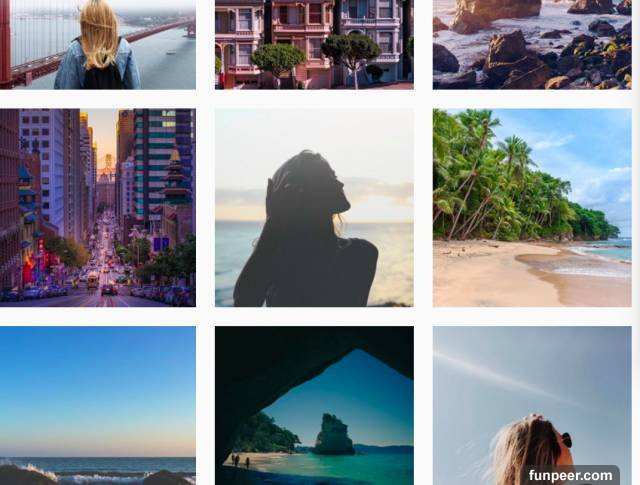Image resolution: width=640 pixels, height=485 pixels.
Task: Open the rocky shoreline photo
Action: (532, 44)
